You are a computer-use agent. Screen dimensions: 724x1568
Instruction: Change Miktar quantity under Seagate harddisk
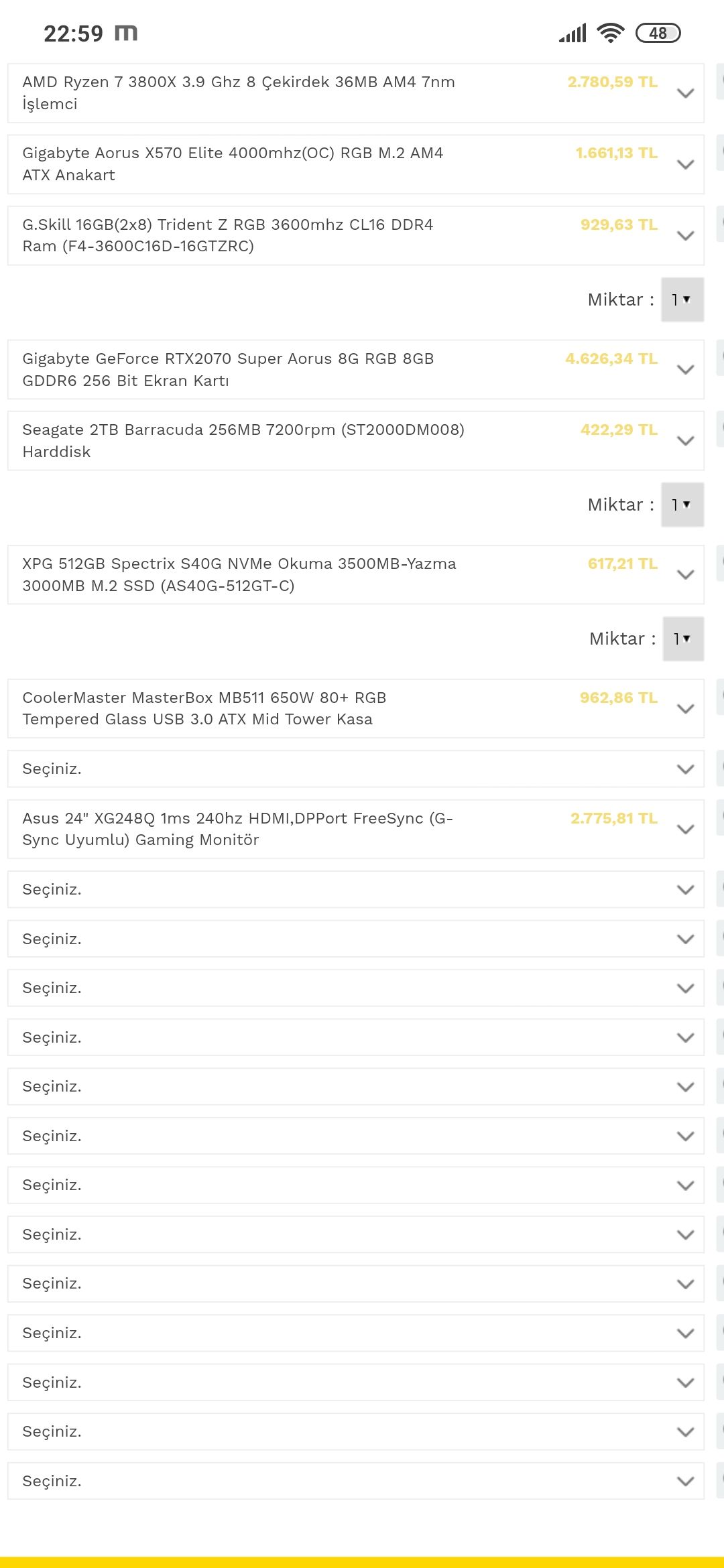682,505
